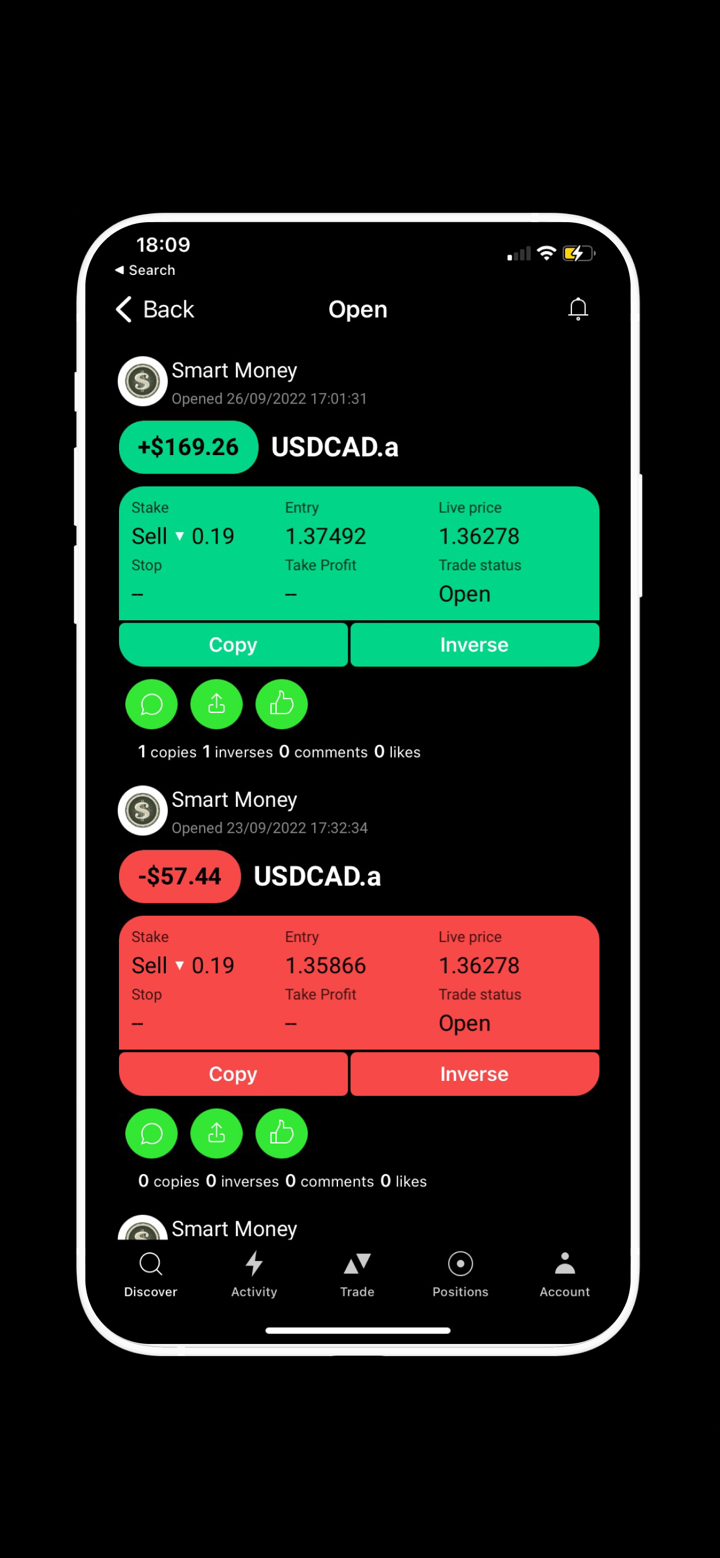Open the Account tab
This screenshot has width=720, height=1558.
point(565,1274)
